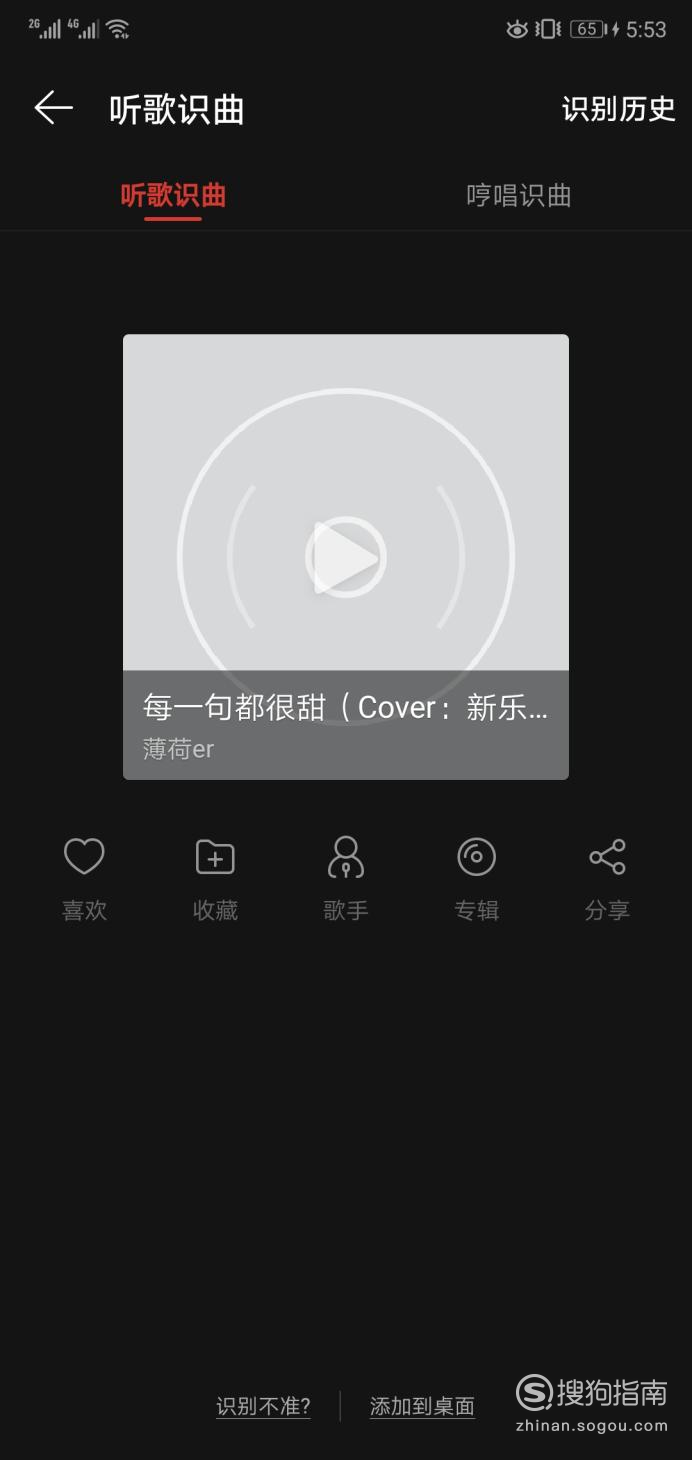Screen dimensions: 692x1460
Task: Open 识别历史 recognition history
Action: click(x=618, y=109)
